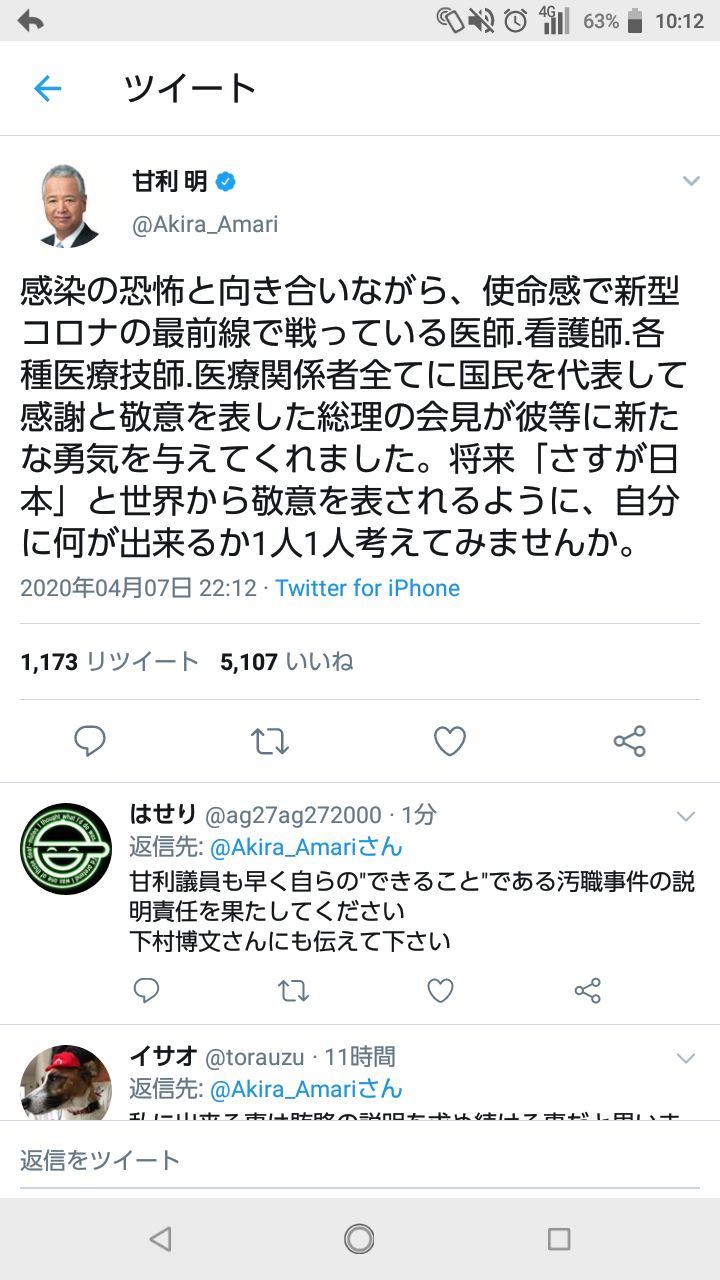The width and height of the screenshot is (720, 1280).
Task: Expand the main tweet's dropdown chevron
Action: pyautogui.click(x=691, y=181)
